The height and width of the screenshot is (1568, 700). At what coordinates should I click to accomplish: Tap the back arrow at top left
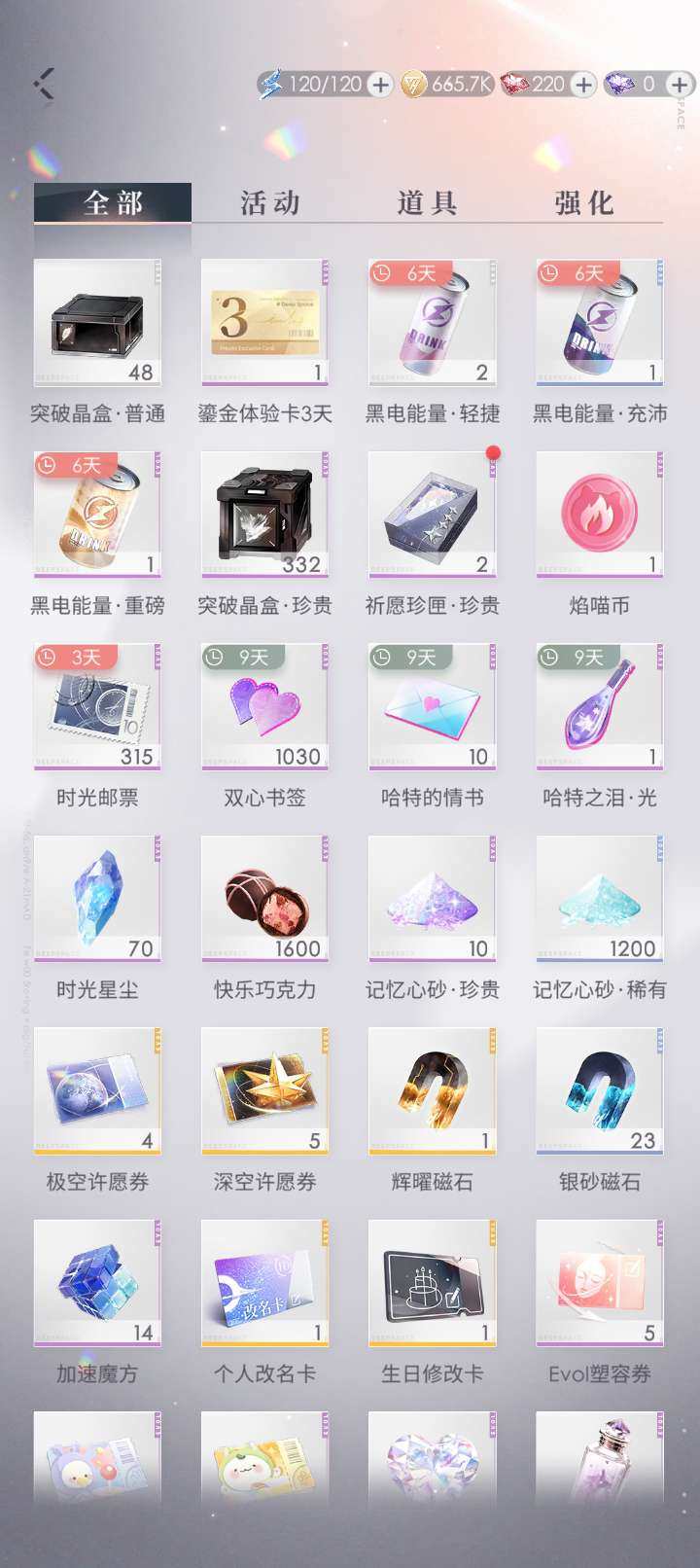[x=41, y=83]
